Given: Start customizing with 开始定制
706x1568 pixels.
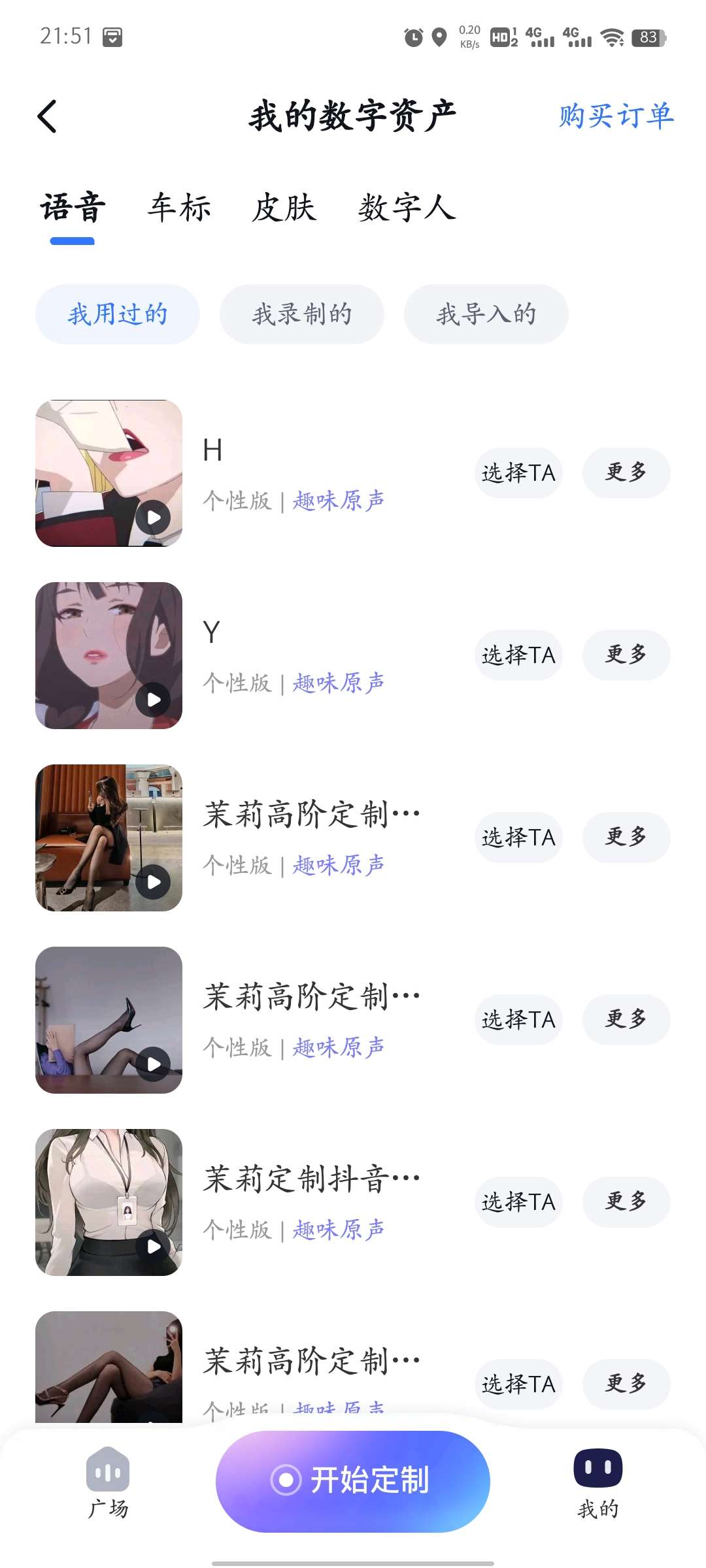Looking at the screenshot, I should click(x=353, y=1481).
